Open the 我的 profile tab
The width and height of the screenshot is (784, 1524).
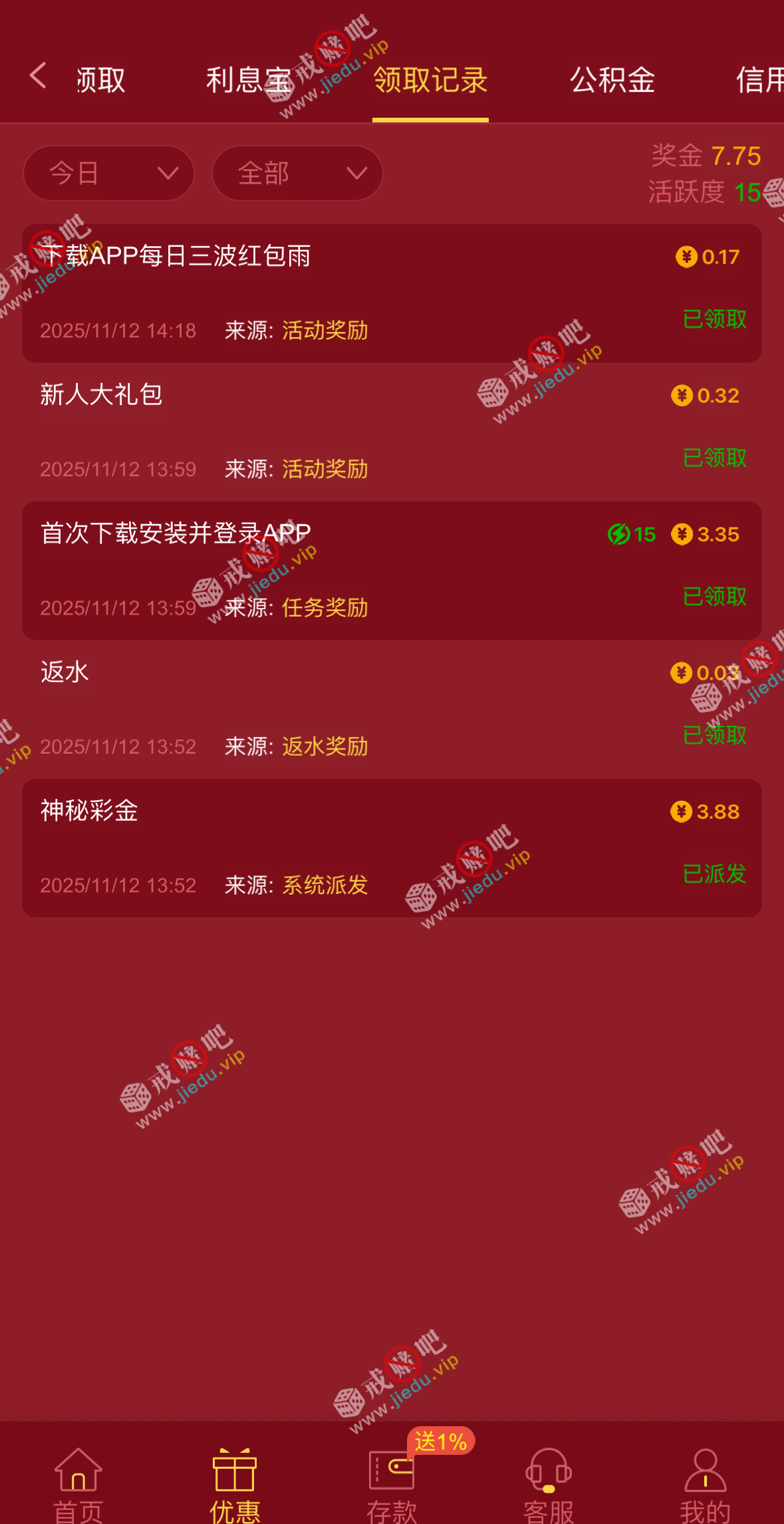(705, 1485)
